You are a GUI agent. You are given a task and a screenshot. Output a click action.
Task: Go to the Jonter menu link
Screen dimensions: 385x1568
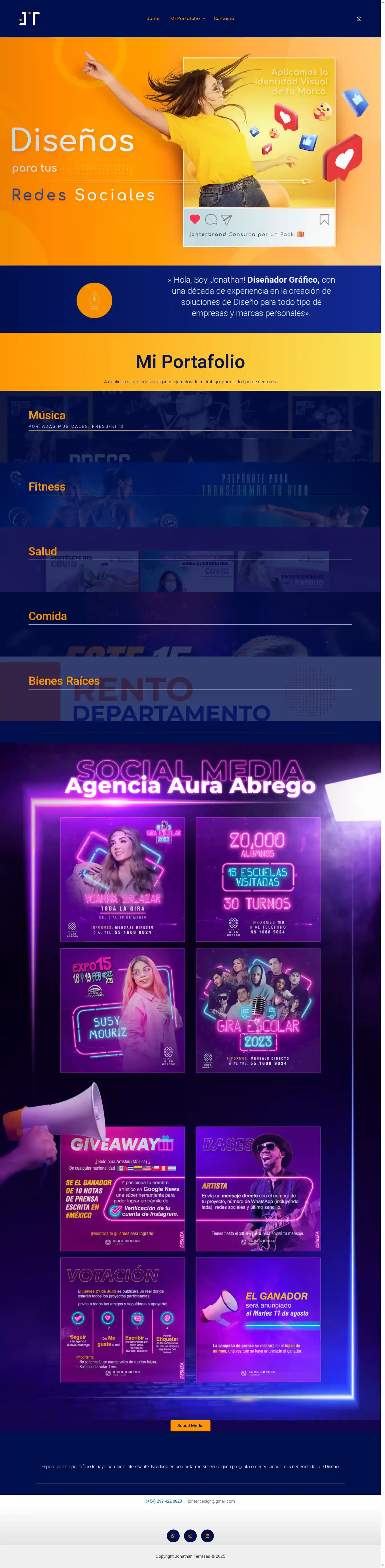click(154, 19)
